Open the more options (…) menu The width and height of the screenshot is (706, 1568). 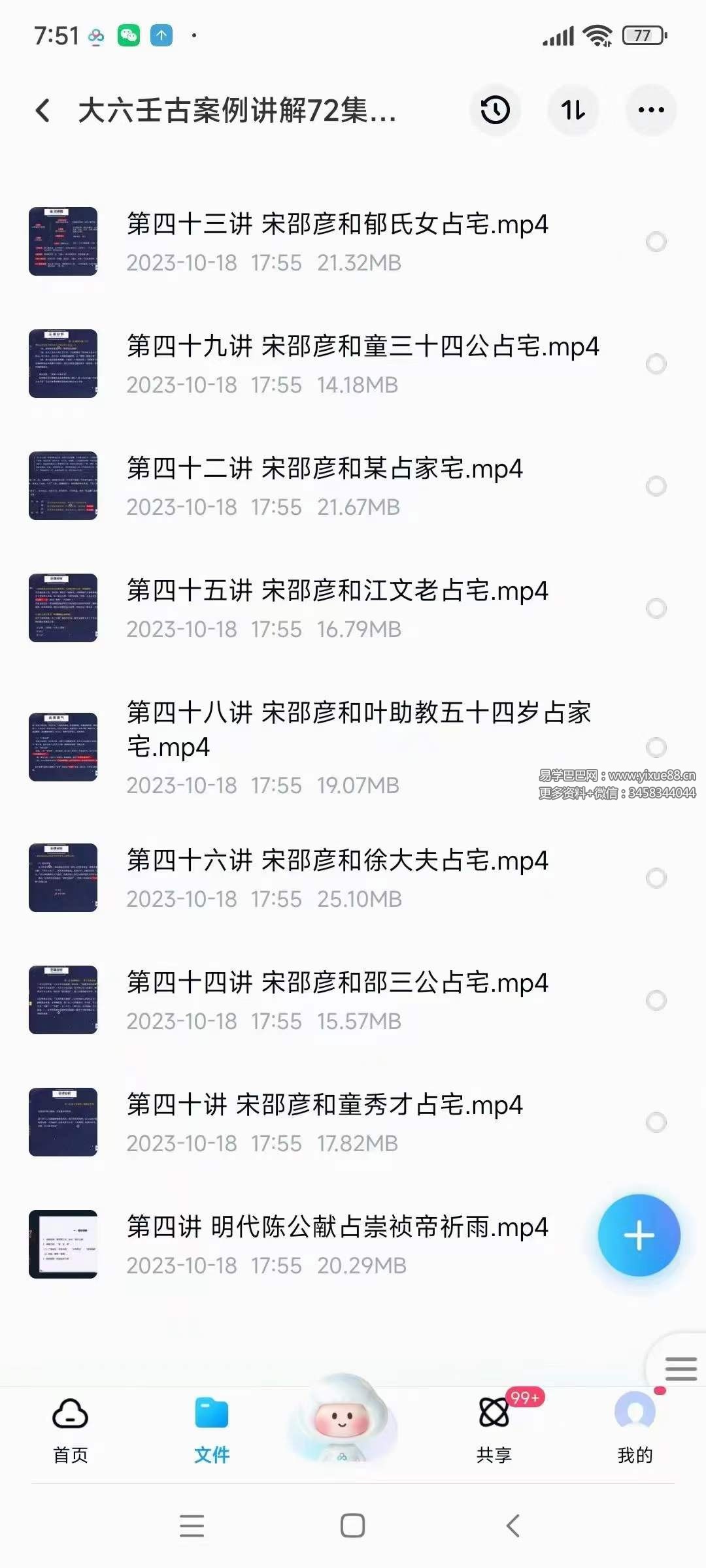point(649,111)
